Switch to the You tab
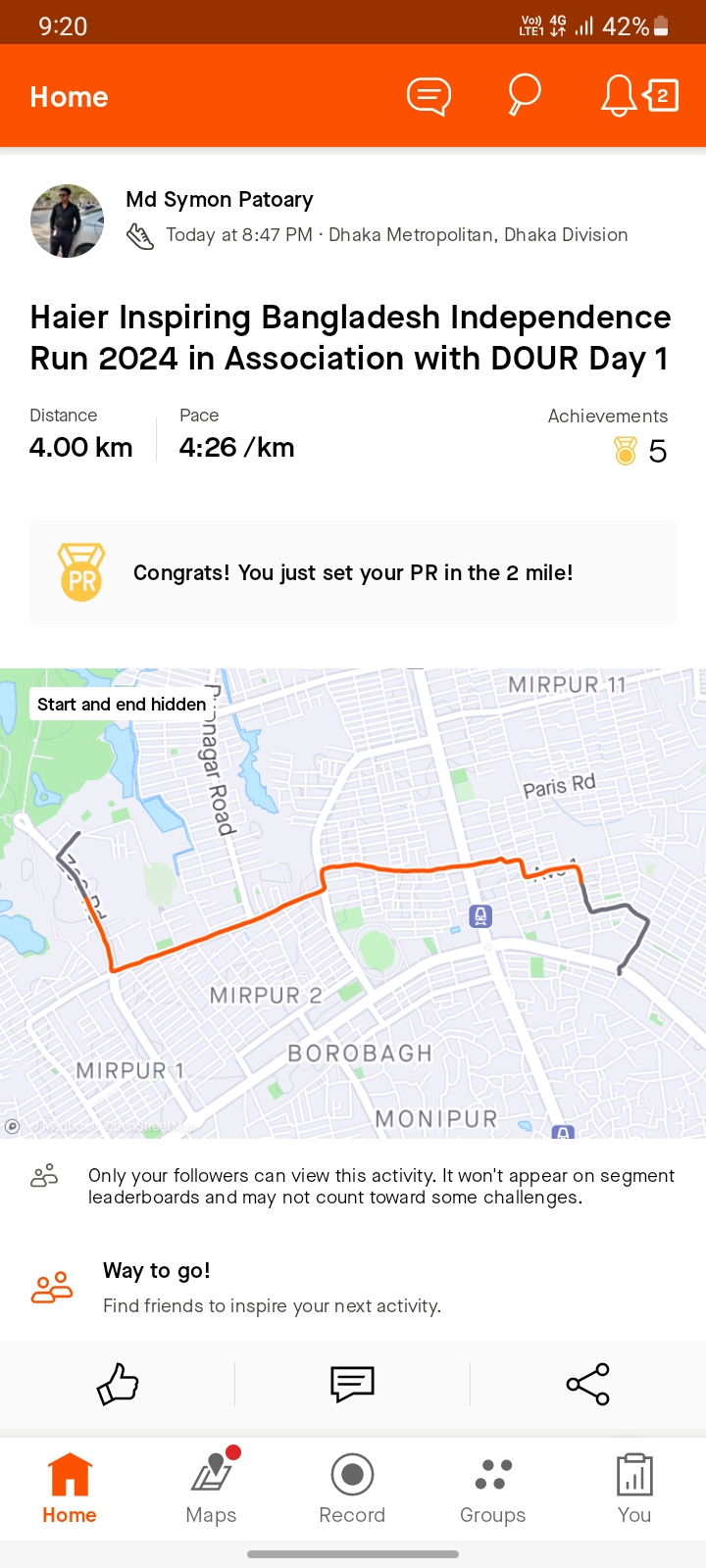 click(634, 1488)
